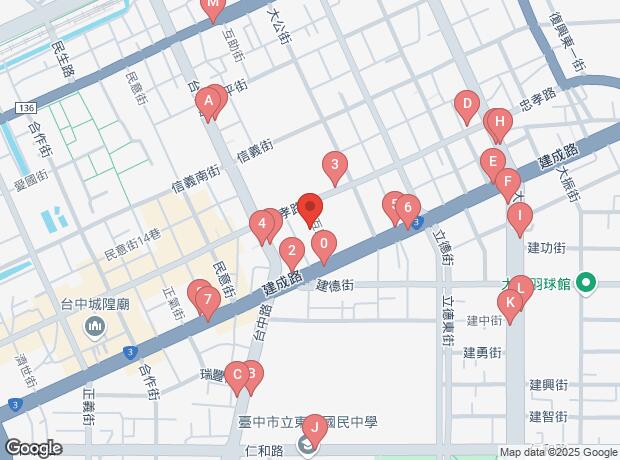
Task: Select the map pin labeled E
Action: [490, 162]
